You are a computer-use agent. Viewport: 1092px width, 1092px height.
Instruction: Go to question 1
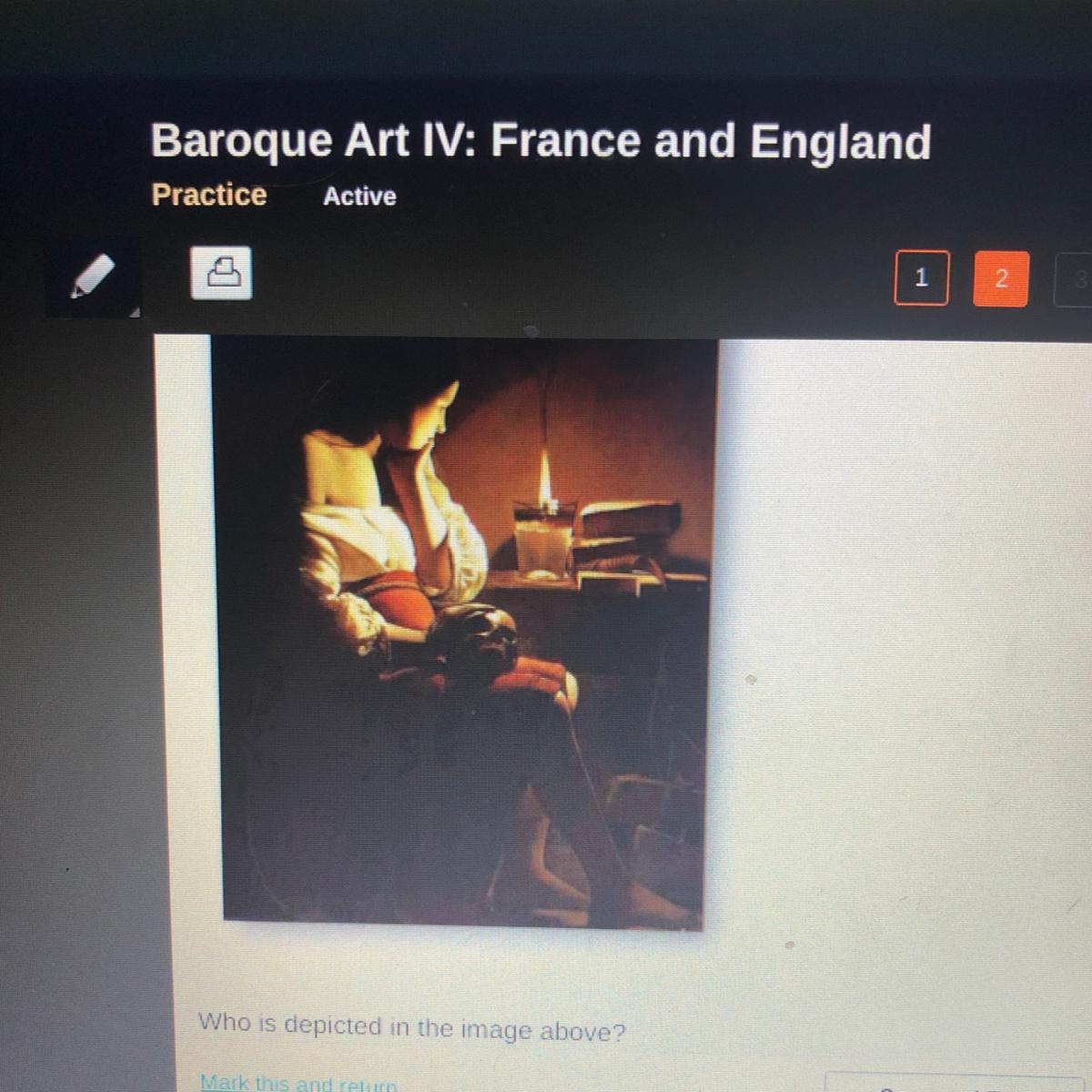(921, 278)
